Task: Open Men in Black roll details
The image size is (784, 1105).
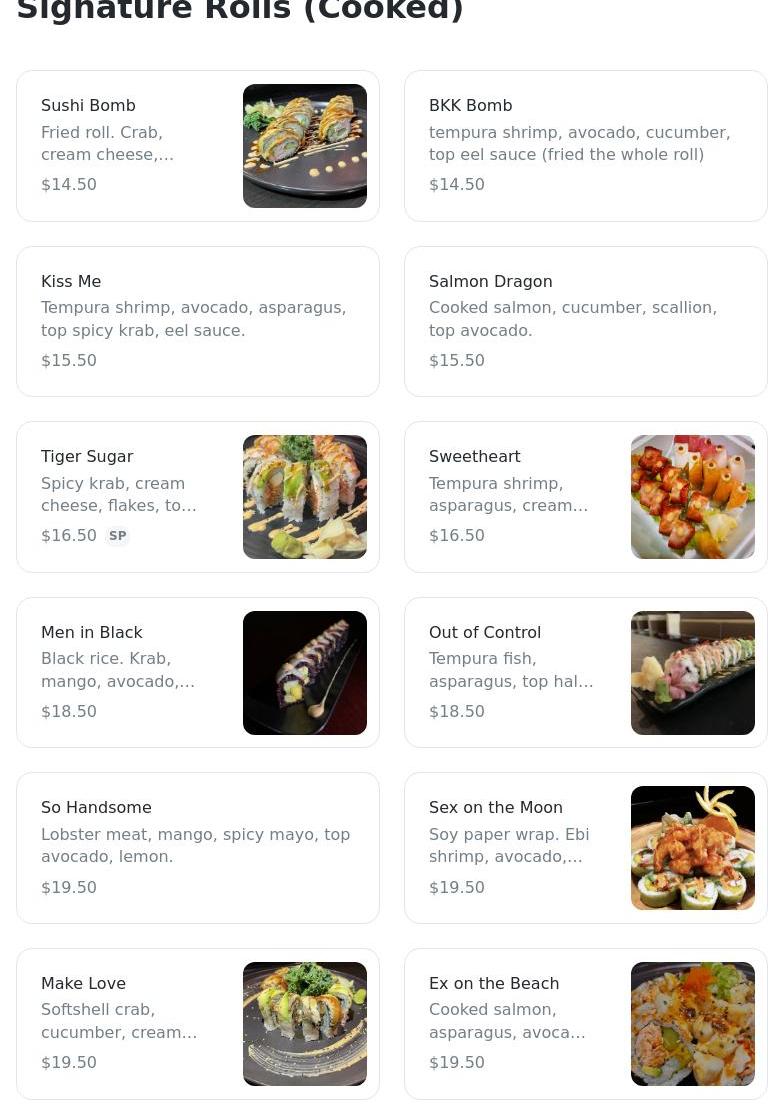Action: [x=198, y=672]
